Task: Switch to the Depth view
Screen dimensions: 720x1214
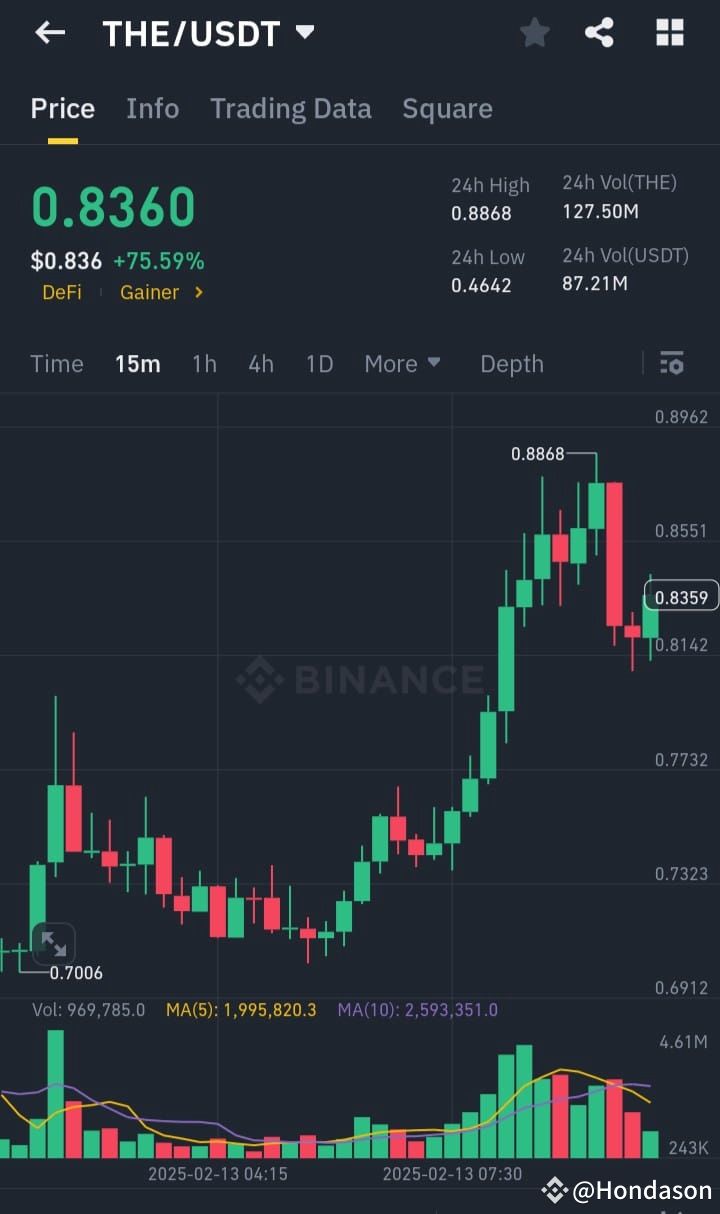Action: click(512, 364)
